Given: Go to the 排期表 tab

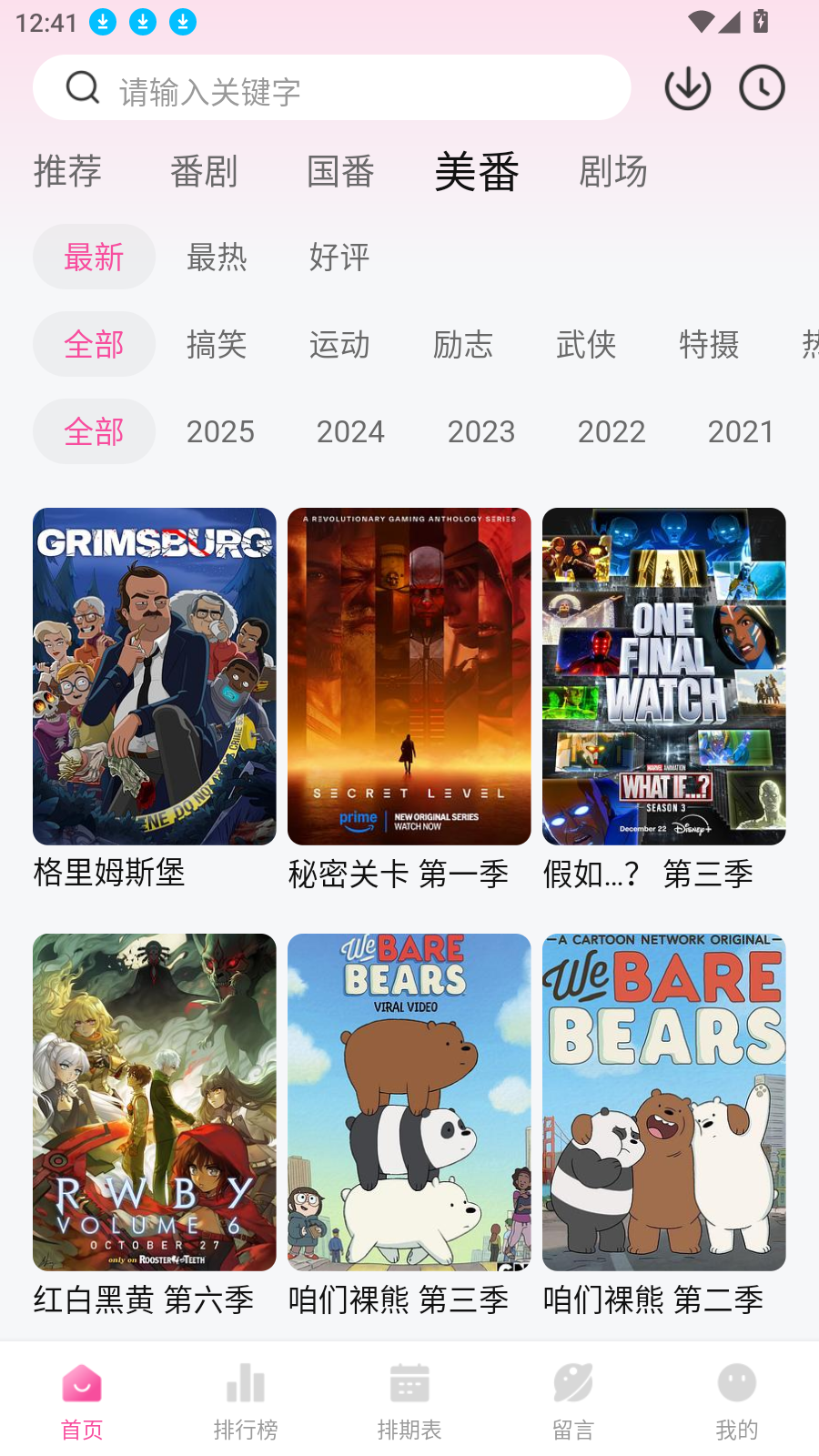Looking at the screenshot, I should (x=409, y=1401).
